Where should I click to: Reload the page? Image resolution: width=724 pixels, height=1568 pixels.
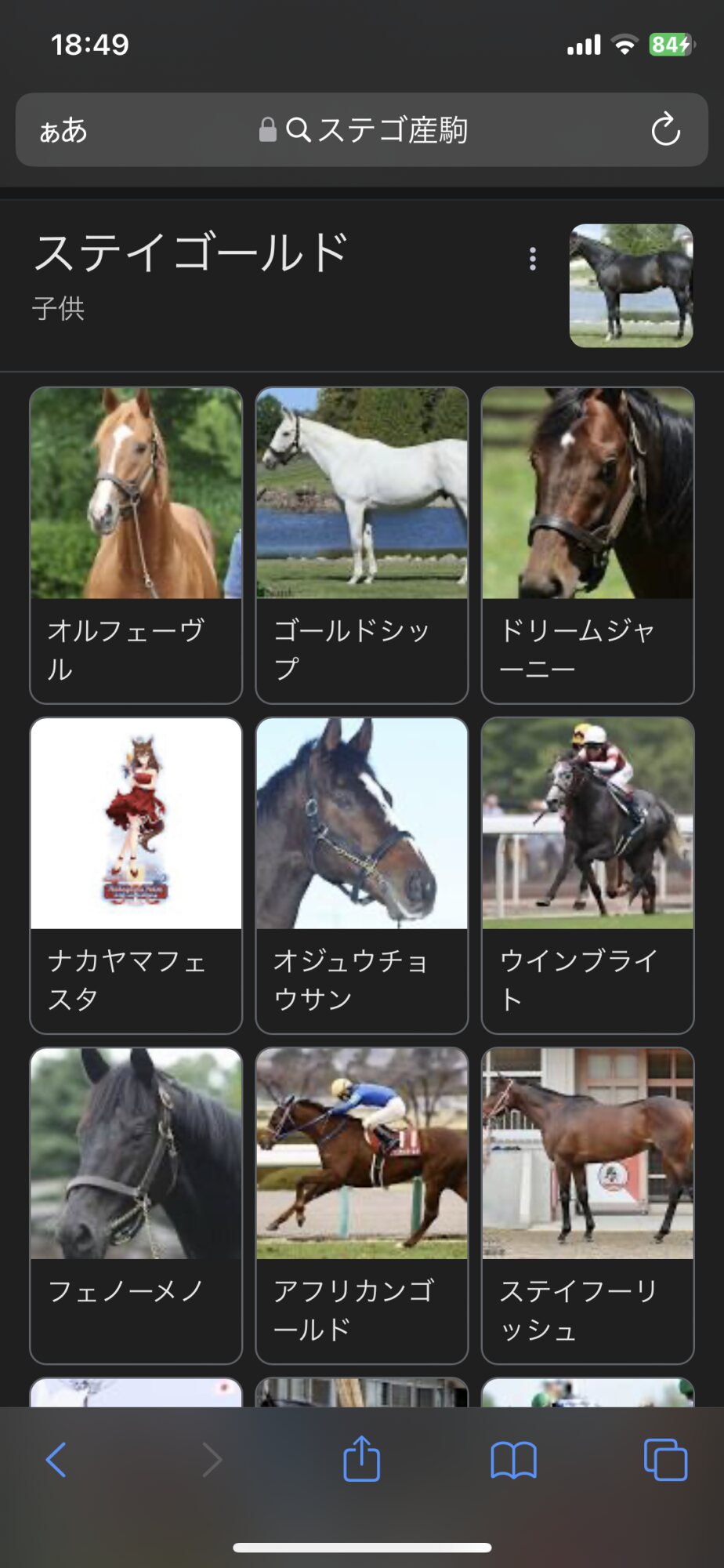[665, 129]
